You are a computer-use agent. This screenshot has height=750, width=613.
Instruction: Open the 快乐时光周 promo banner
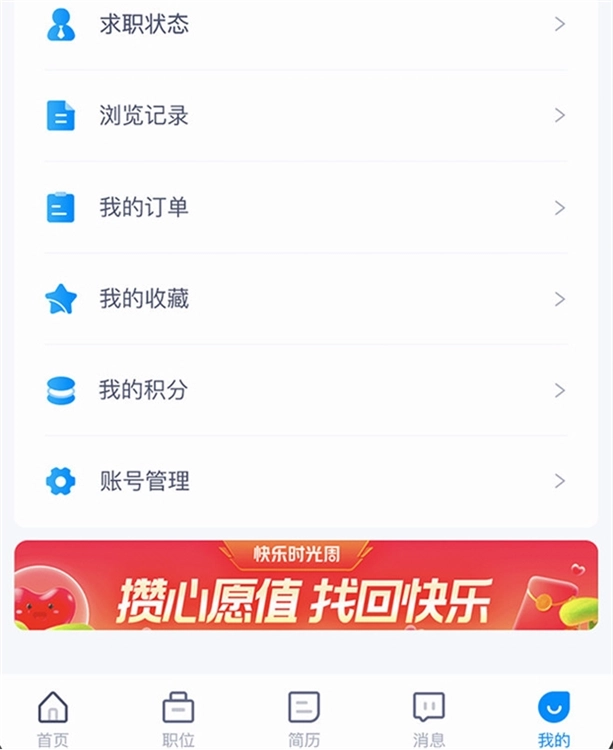[x=305, y=586]
